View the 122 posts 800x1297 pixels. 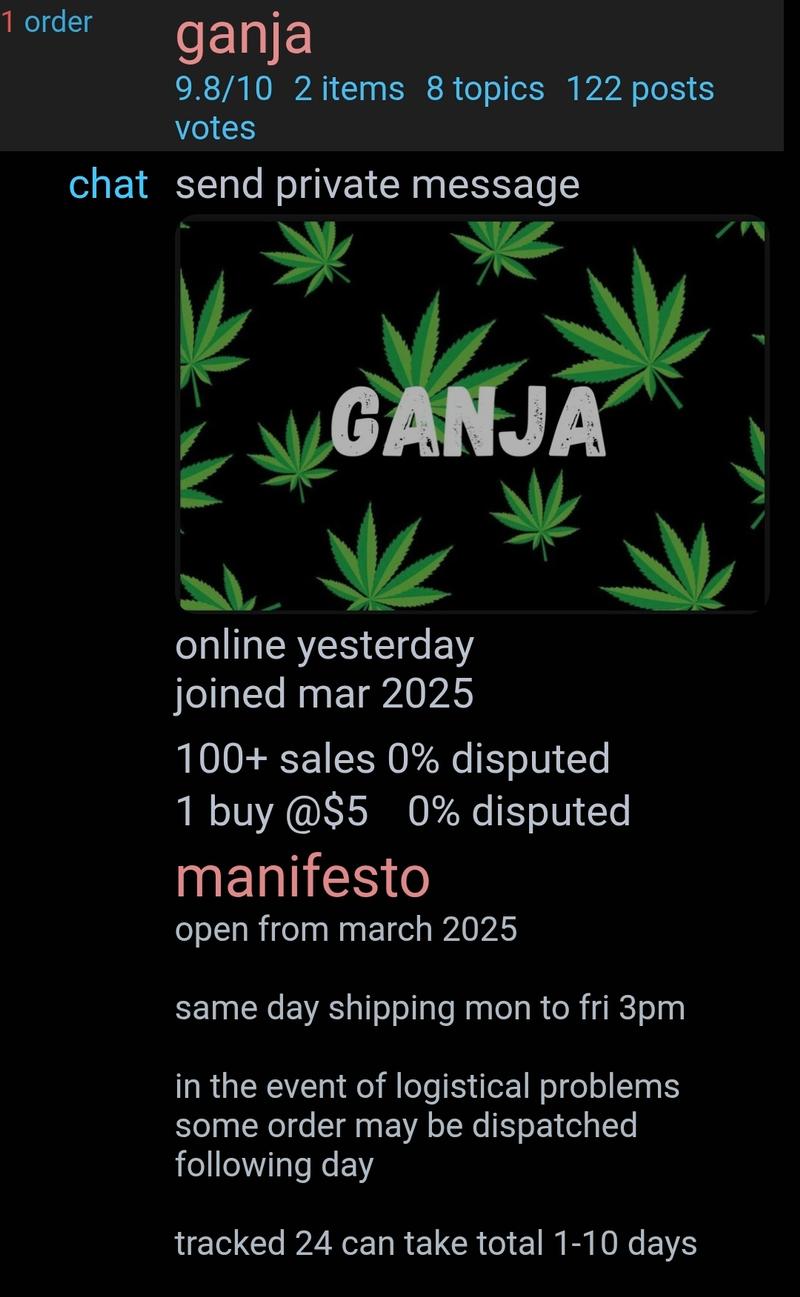point(640,89)
